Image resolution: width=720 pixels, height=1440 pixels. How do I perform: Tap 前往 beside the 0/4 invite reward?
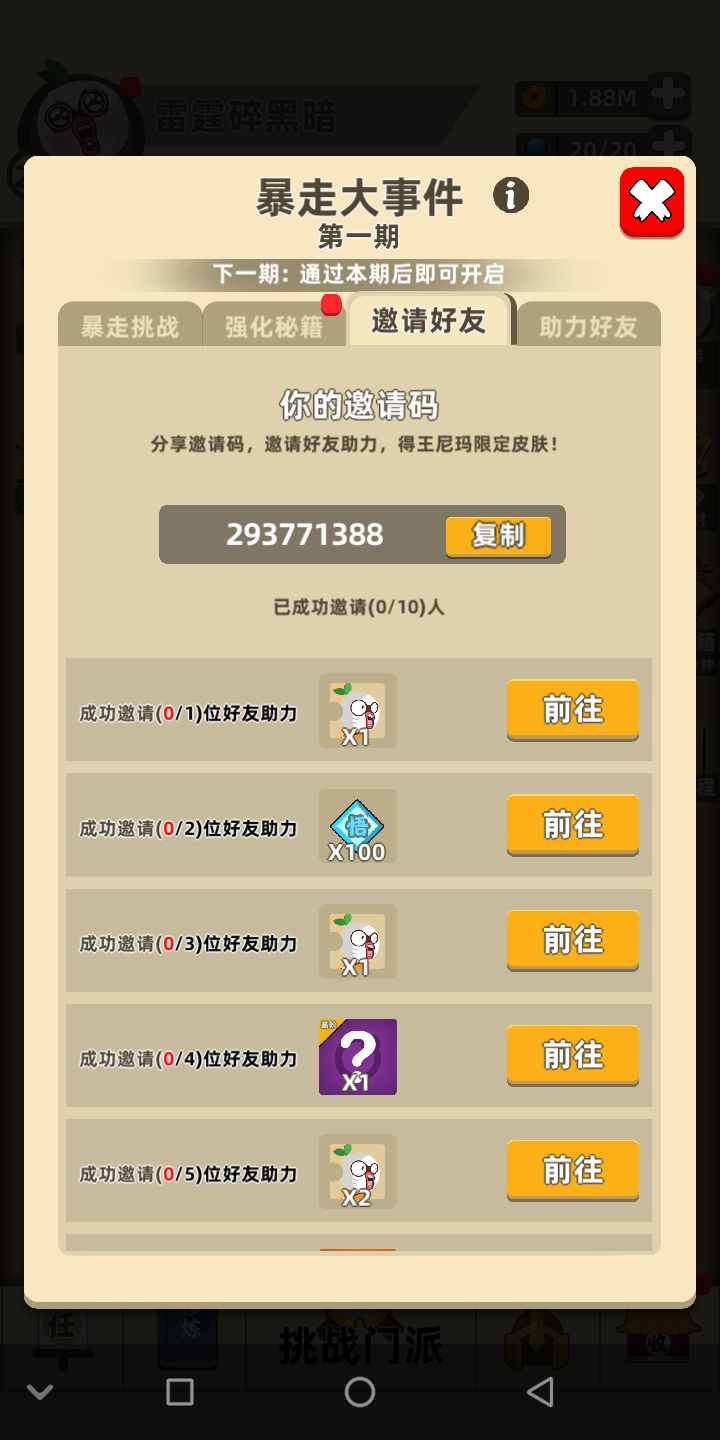click(x=572, y=1055)
